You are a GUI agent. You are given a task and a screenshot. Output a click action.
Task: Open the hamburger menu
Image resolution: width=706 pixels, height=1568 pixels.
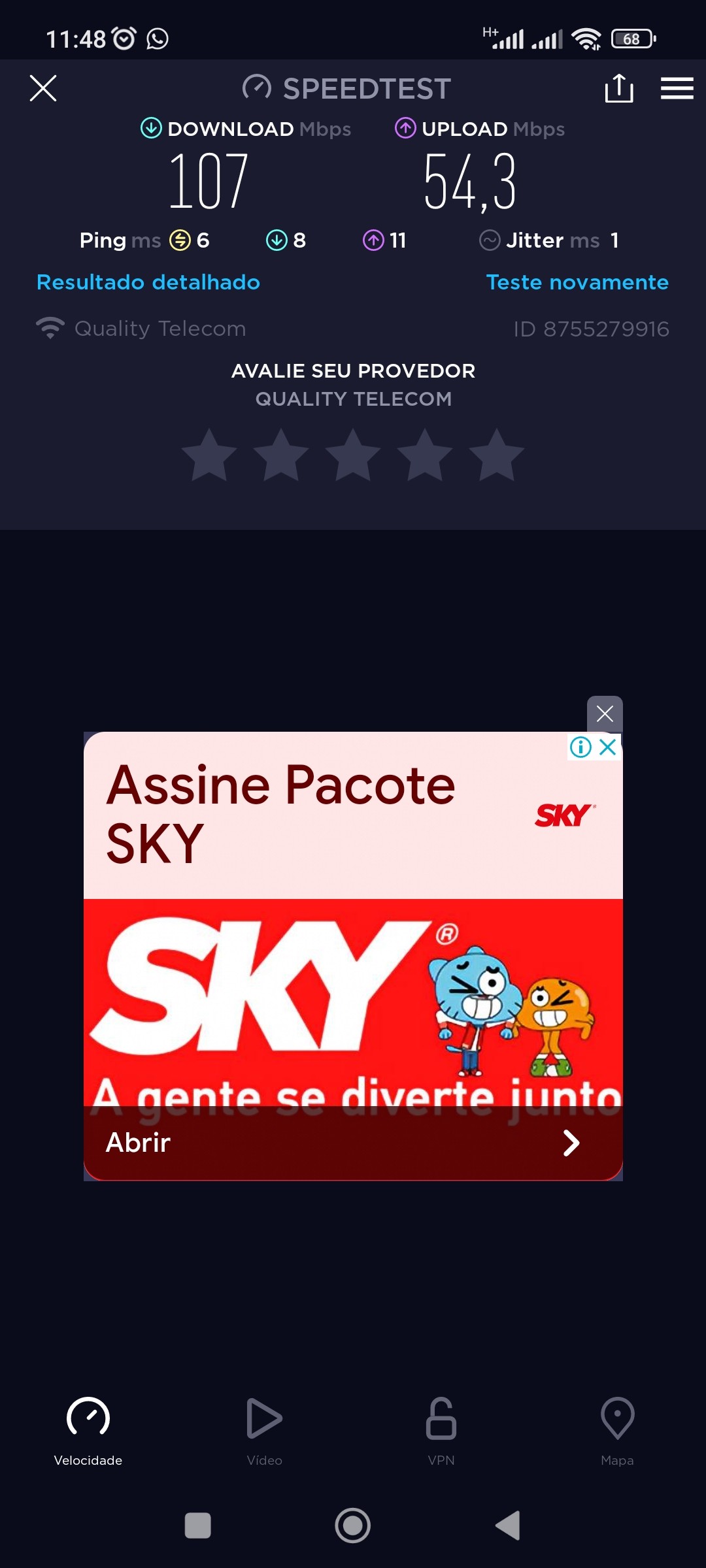677,88
